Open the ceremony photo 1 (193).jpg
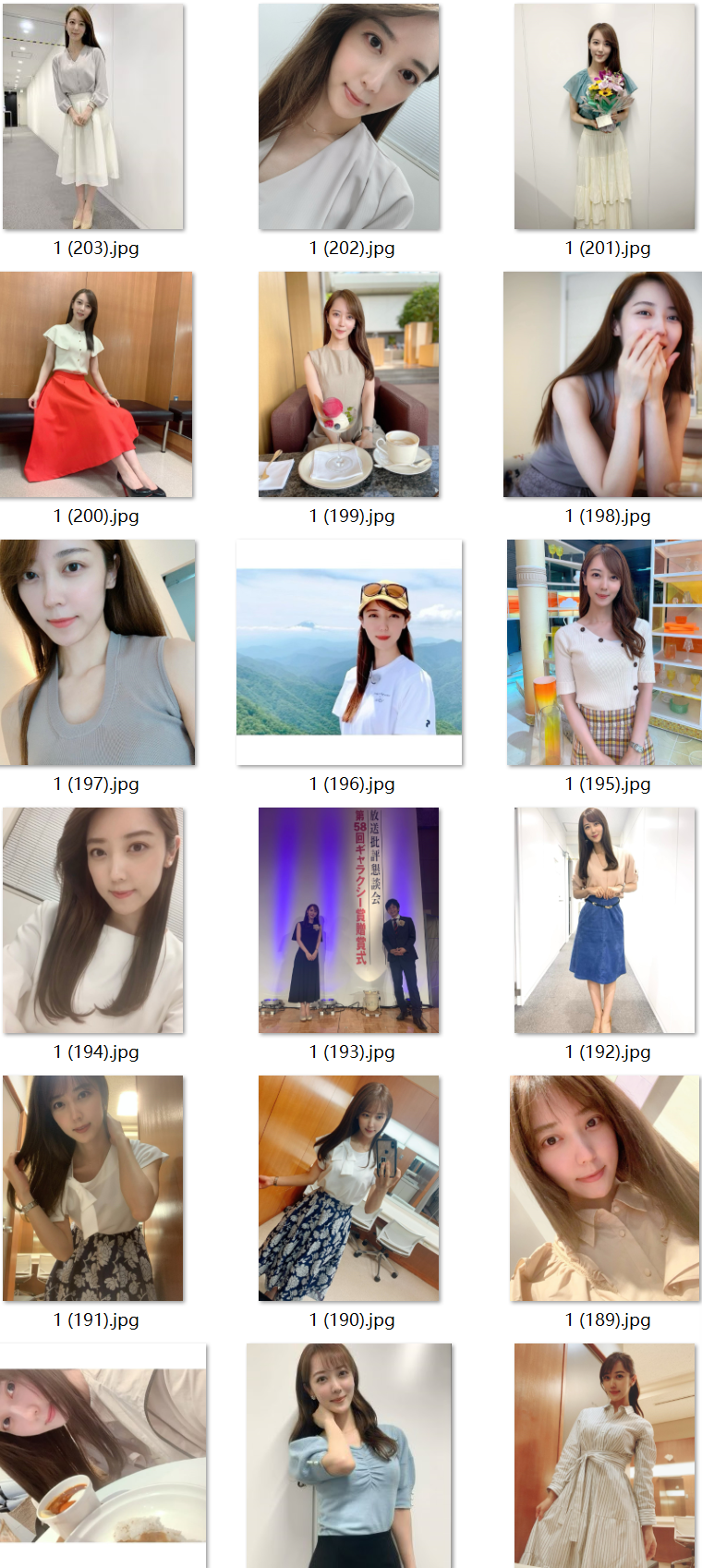 [349, 920]
